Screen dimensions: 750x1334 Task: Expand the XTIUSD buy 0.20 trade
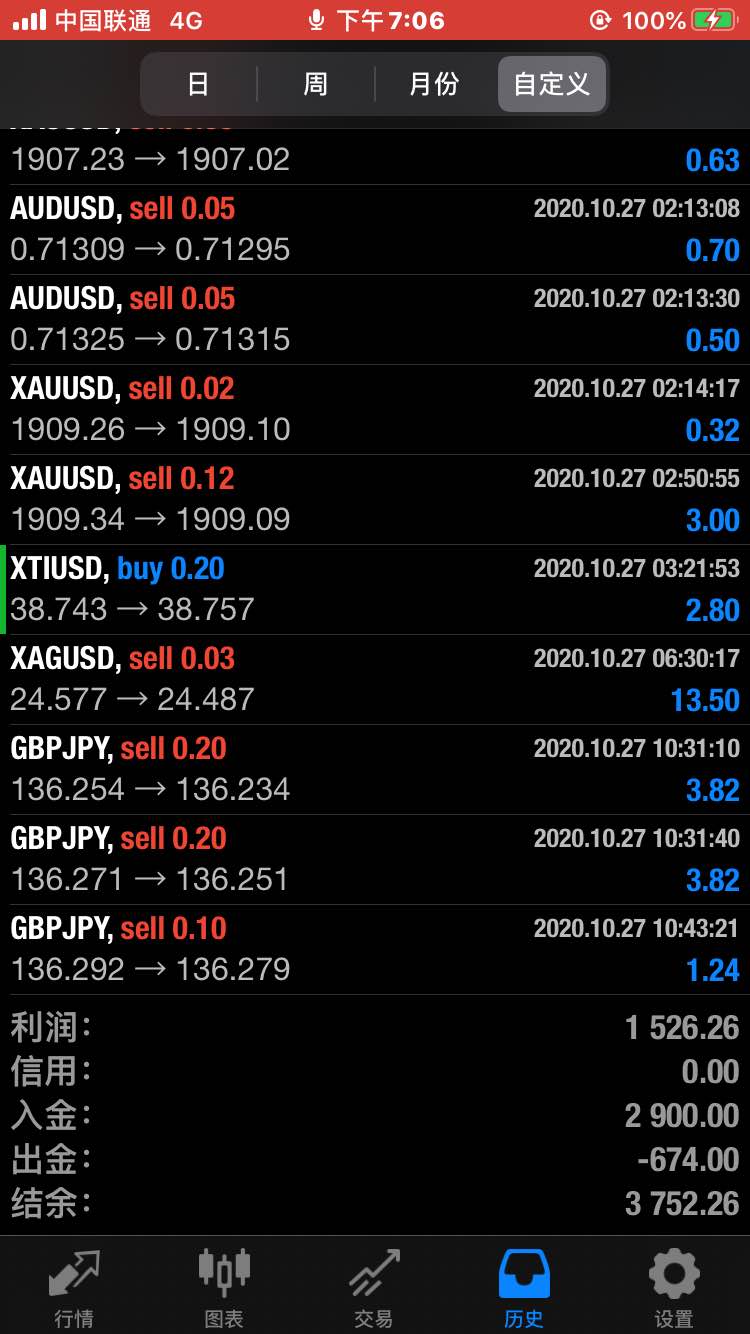coord(375,590)
